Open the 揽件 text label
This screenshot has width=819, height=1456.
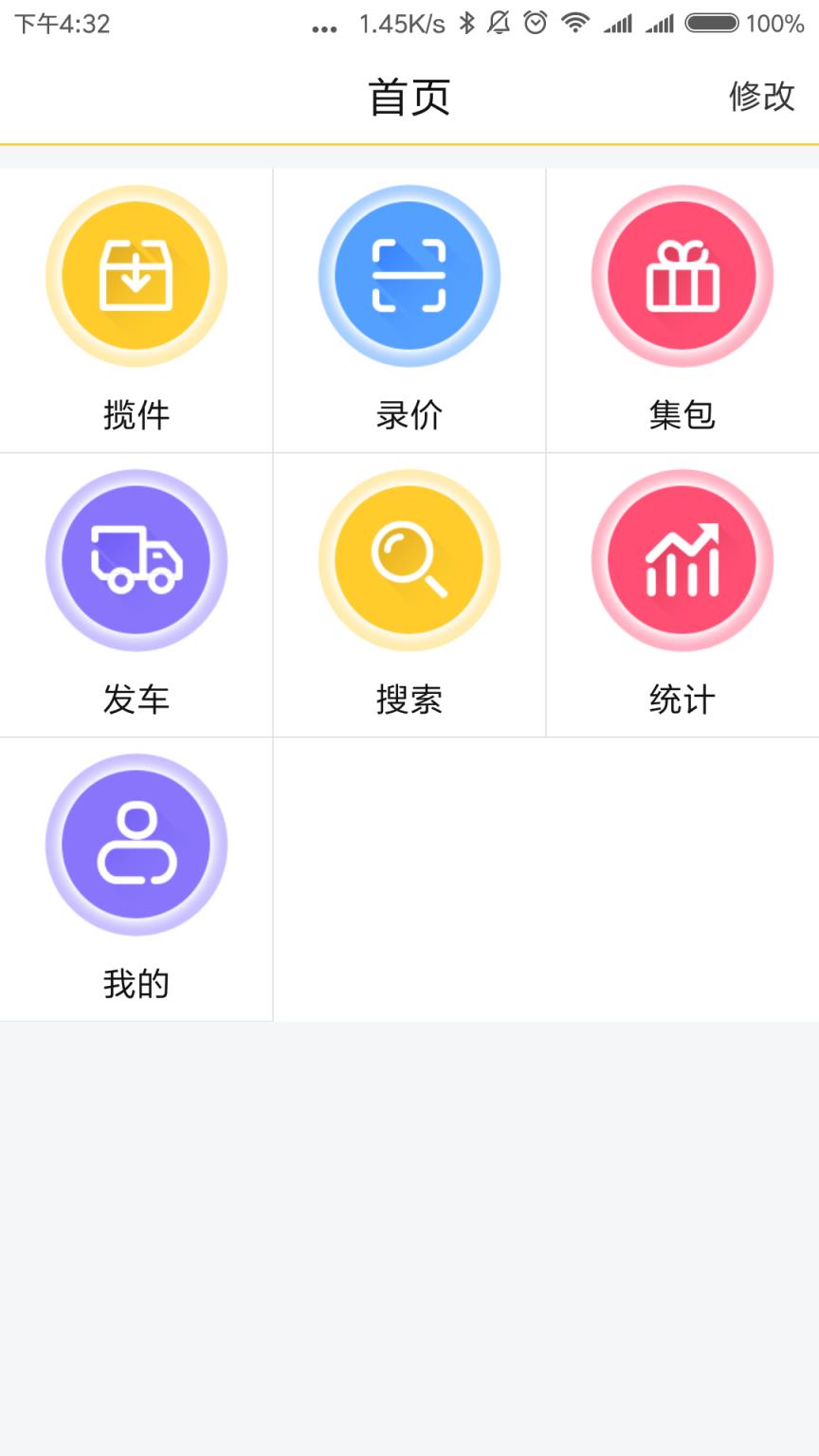click(136, 414)
